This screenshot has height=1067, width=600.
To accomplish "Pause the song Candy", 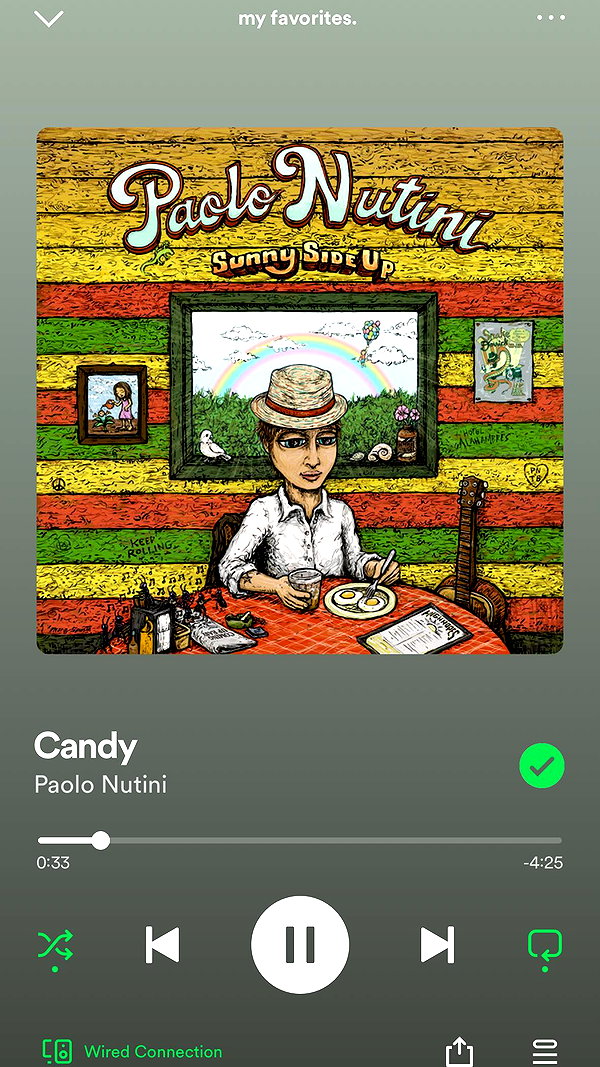I will [x=300, y=945].
